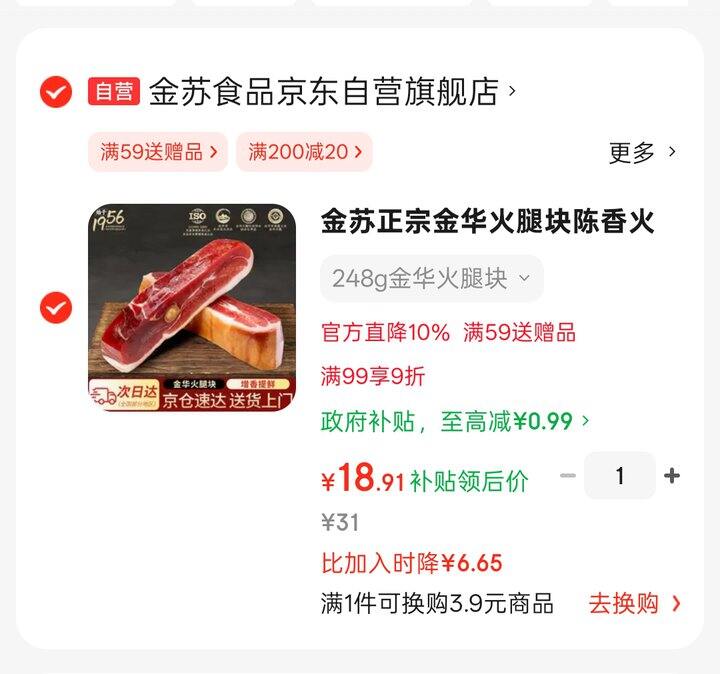This screenshot has width=720, height=674.
Task: Tap the 满200减20 coupon chip
Action: [304, 152]
